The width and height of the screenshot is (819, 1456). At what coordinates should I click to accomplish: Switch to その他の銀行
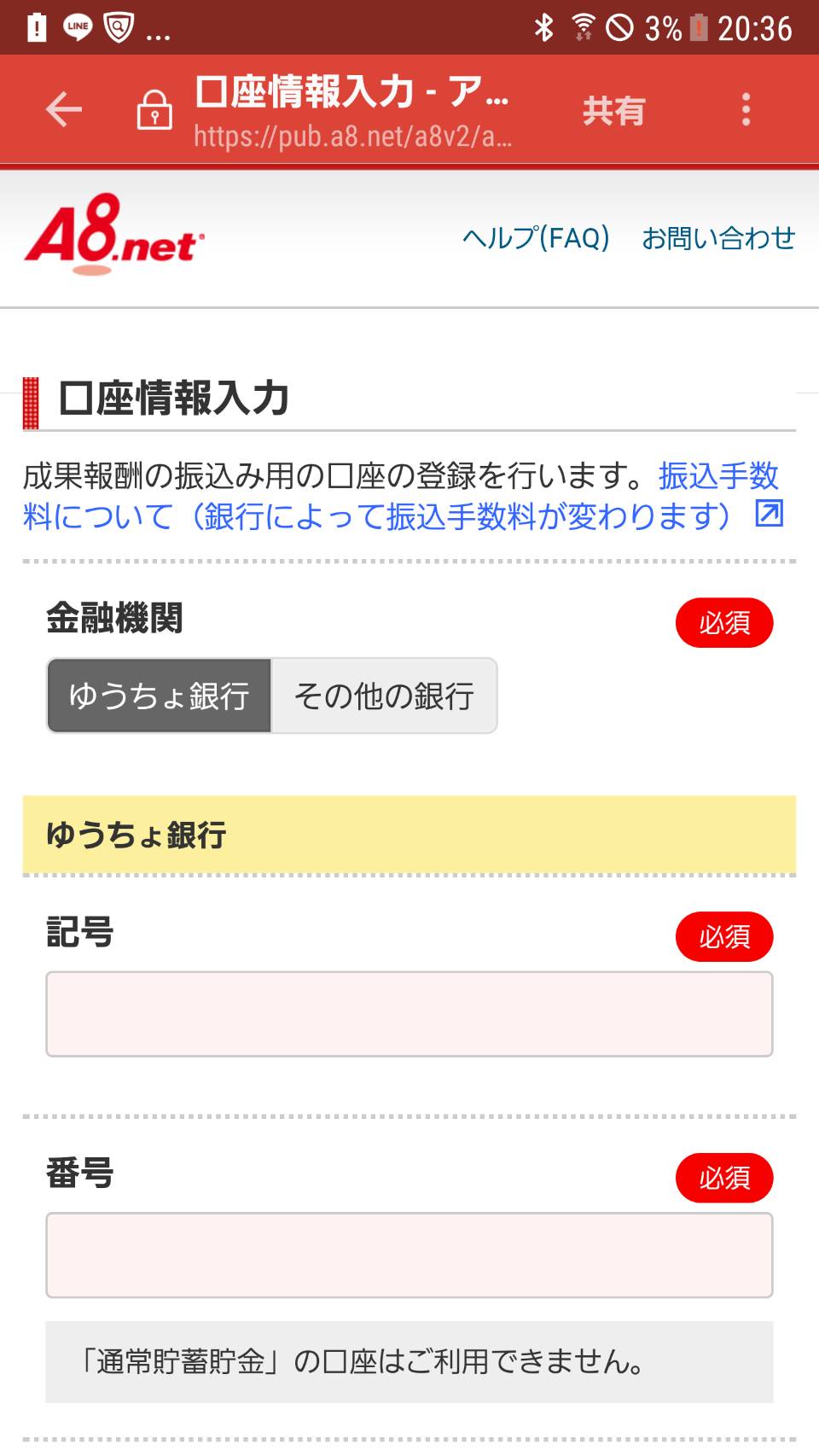(384, 696)
